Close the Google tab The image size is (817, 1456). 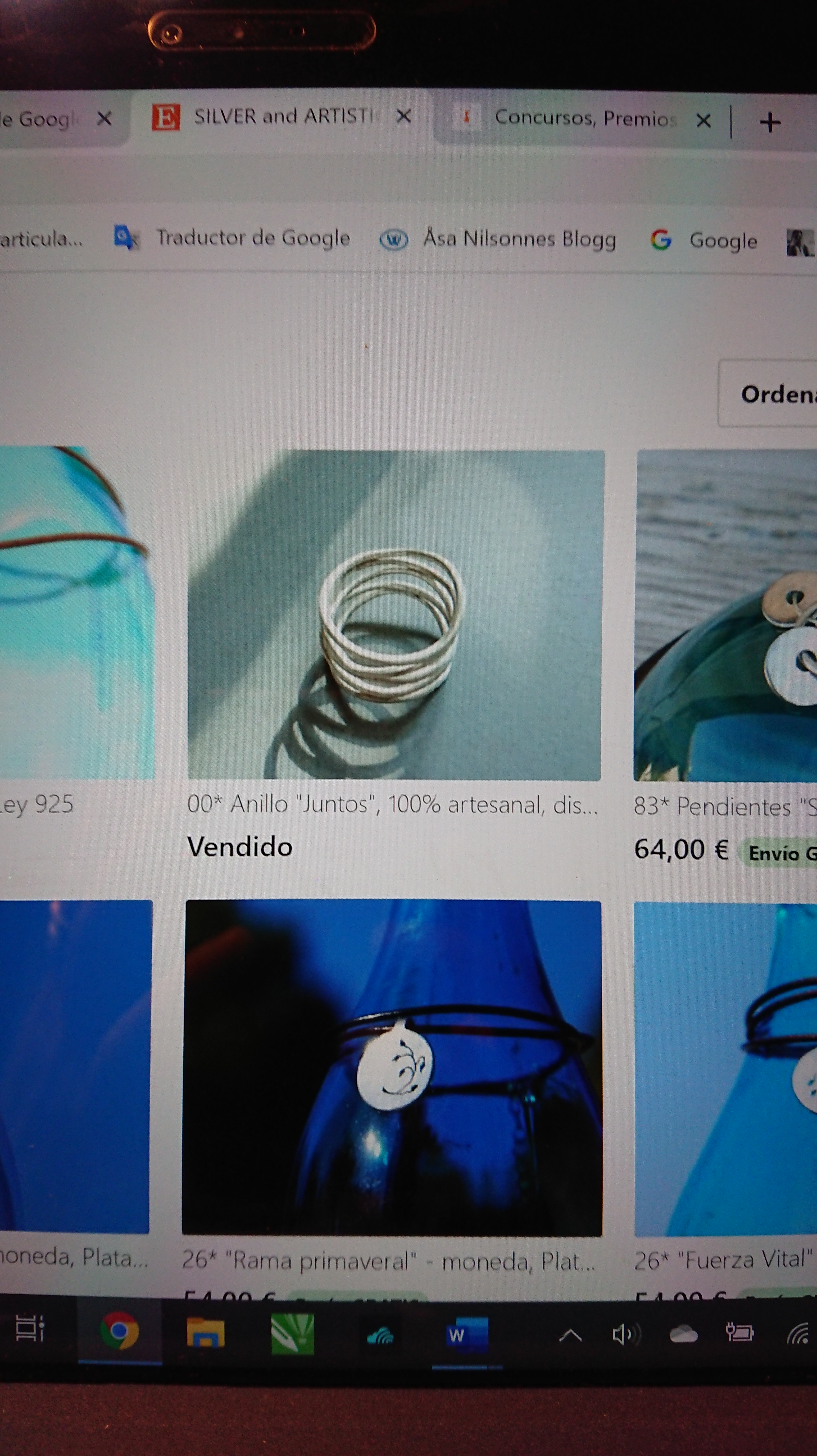click(x=104, y=119)
